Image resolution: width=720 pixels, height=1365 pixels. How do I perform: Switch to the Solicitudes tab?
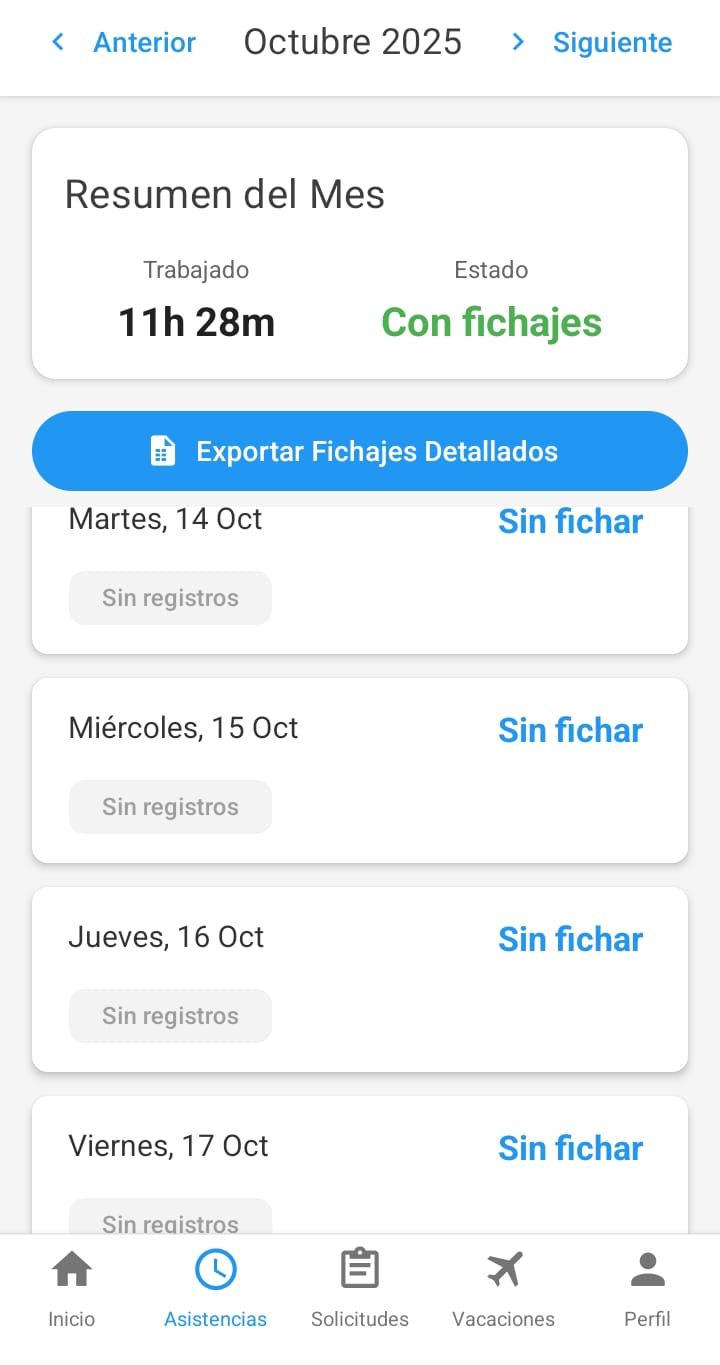(360, 1288)
